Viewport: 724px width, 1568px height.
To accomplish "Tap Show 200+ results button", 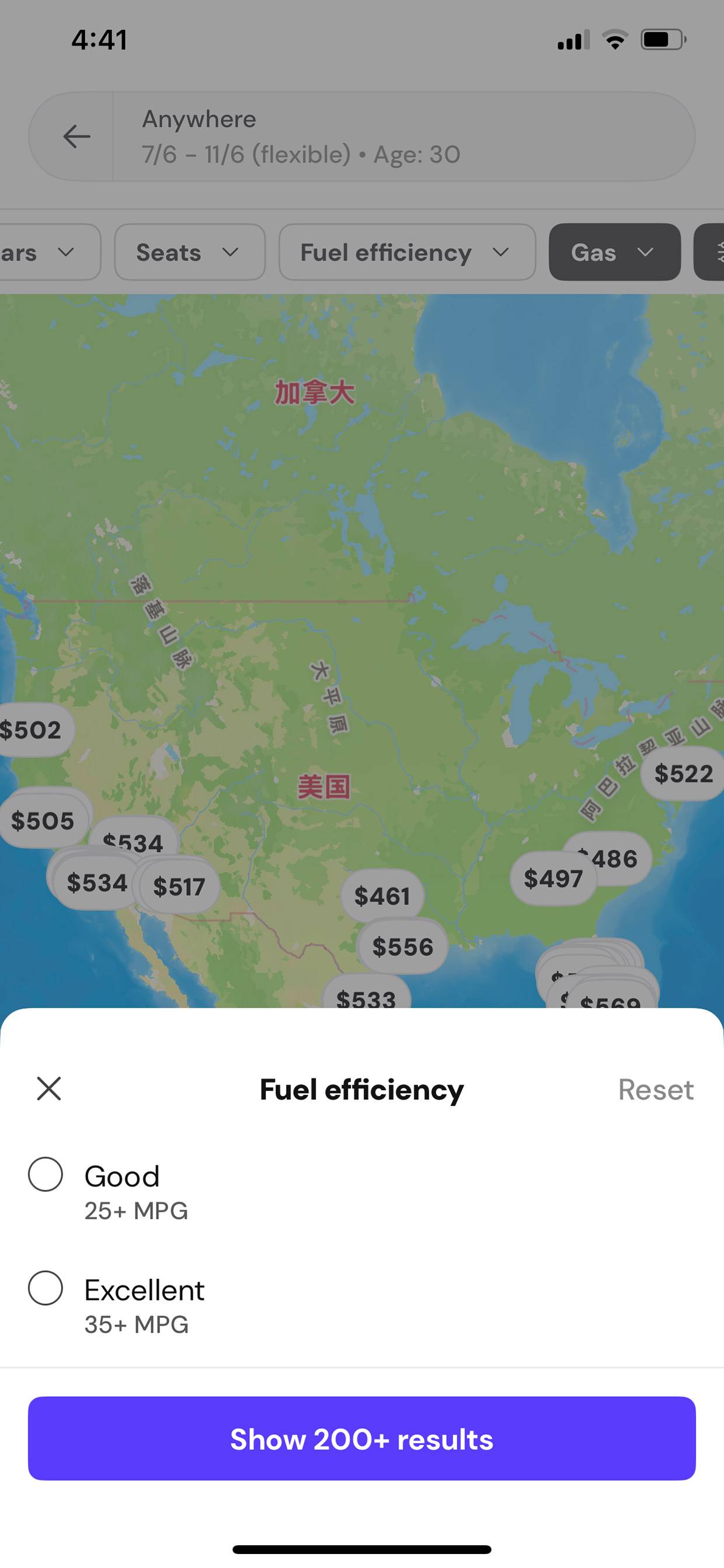I will coord(362,1439).
